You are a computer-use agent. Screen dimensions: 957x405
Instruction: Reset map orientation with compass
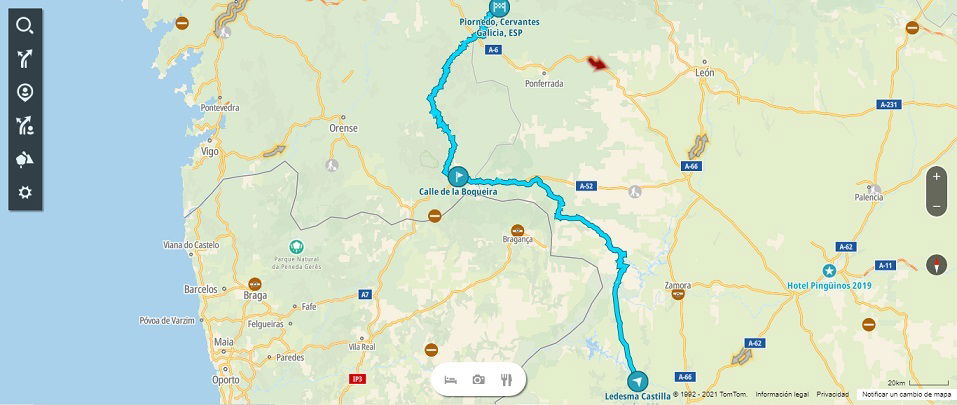pyautogui.click(x=936, y=265)
